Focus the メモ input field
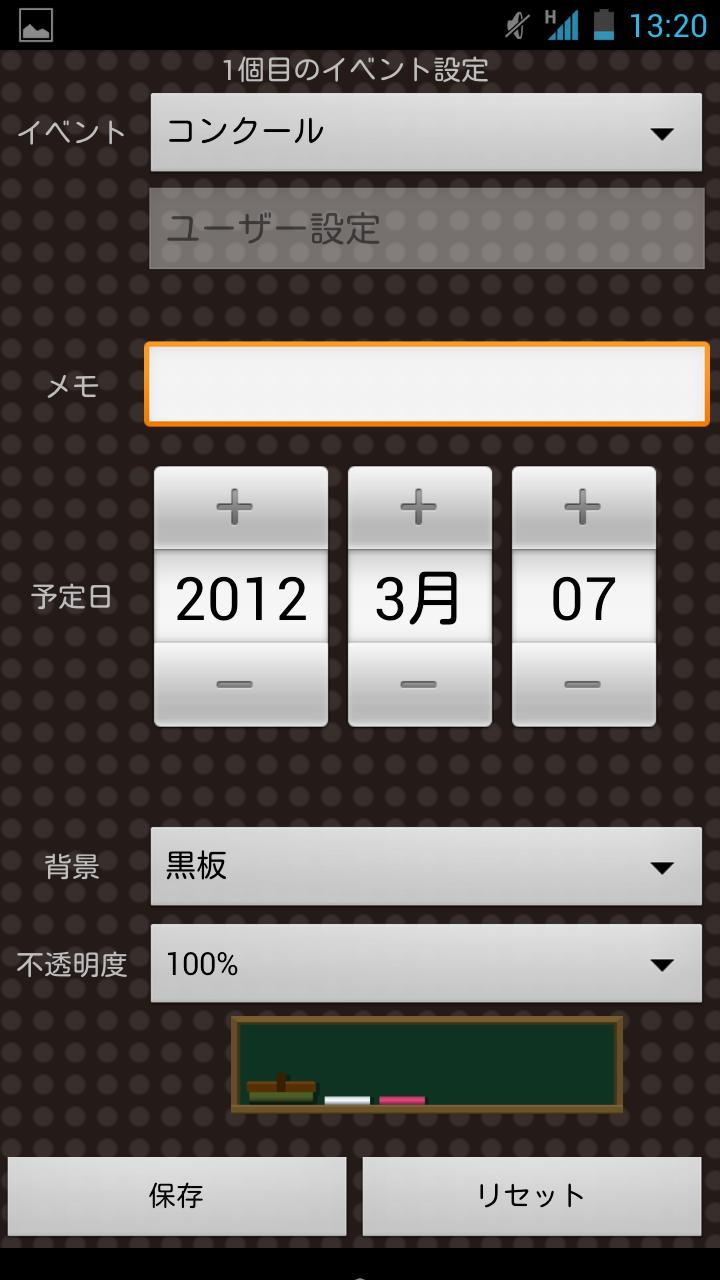Screen dimensions: 720x1280 pos(426,385)
